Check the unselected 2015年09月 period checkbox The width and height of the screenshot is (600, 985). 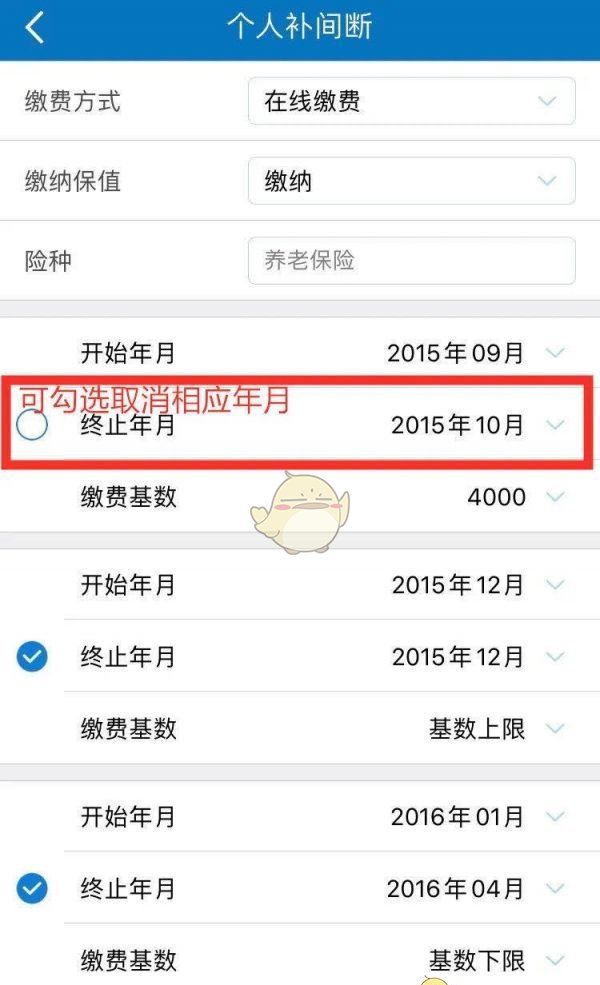(33, 427)
